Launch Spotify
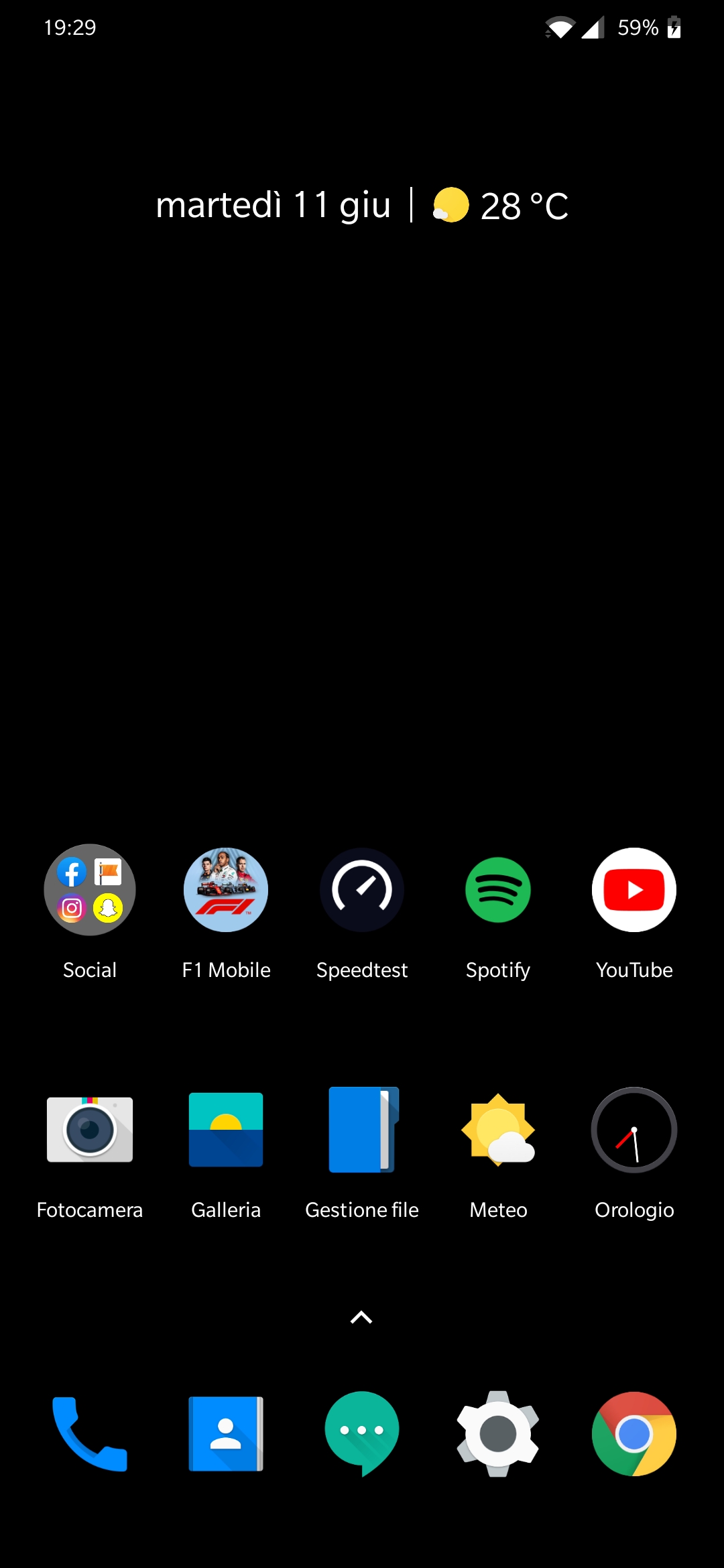Screen dimensions: 724x1568 (x=498, y=890)
